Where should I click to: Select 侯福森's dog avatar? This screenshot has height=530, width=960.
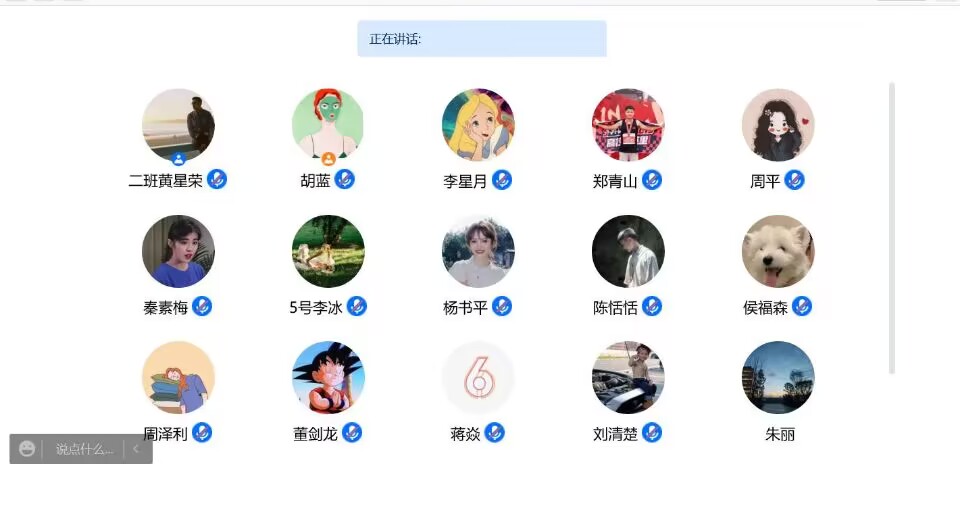(x=778, y=251)
